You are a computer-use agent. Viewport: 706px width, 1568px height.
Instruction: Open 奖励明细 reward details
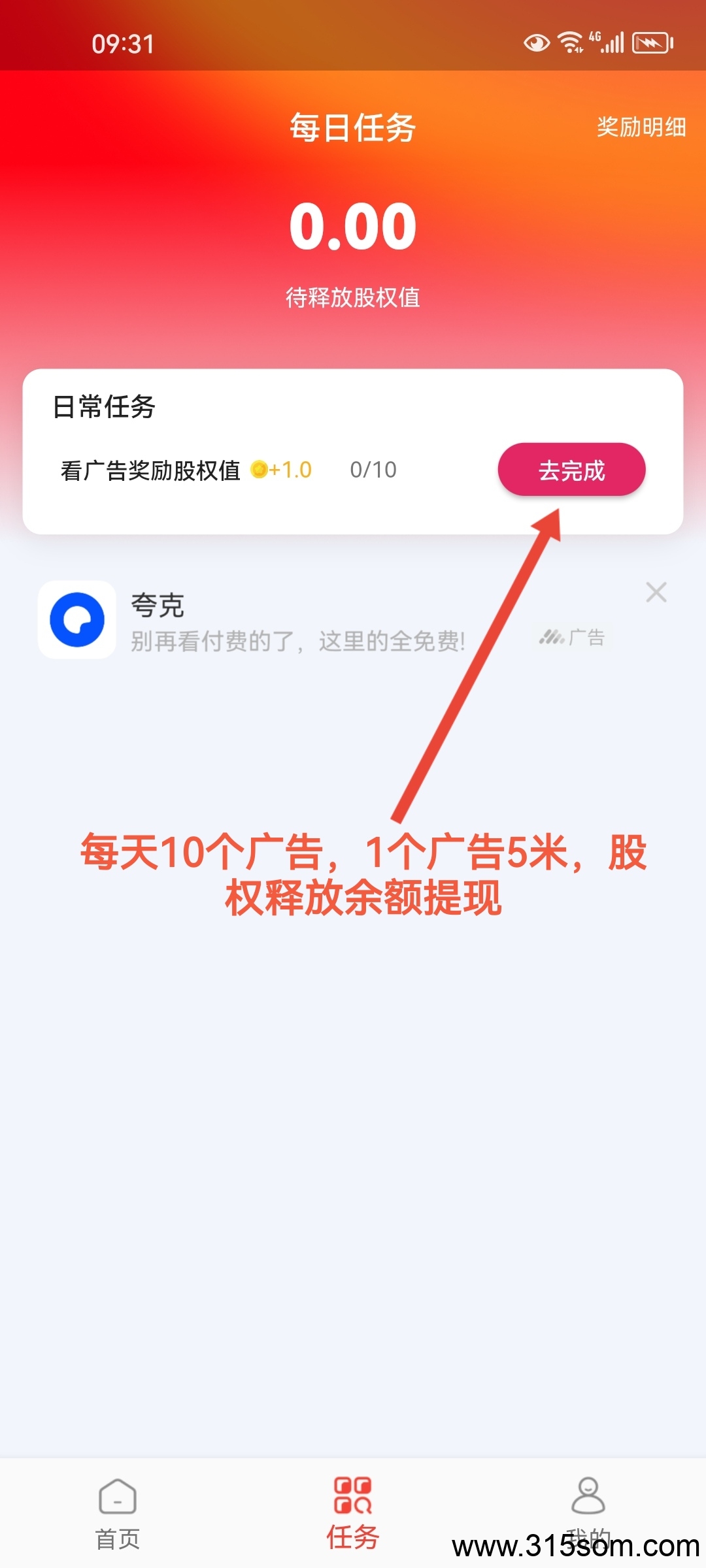click(641, 127)
